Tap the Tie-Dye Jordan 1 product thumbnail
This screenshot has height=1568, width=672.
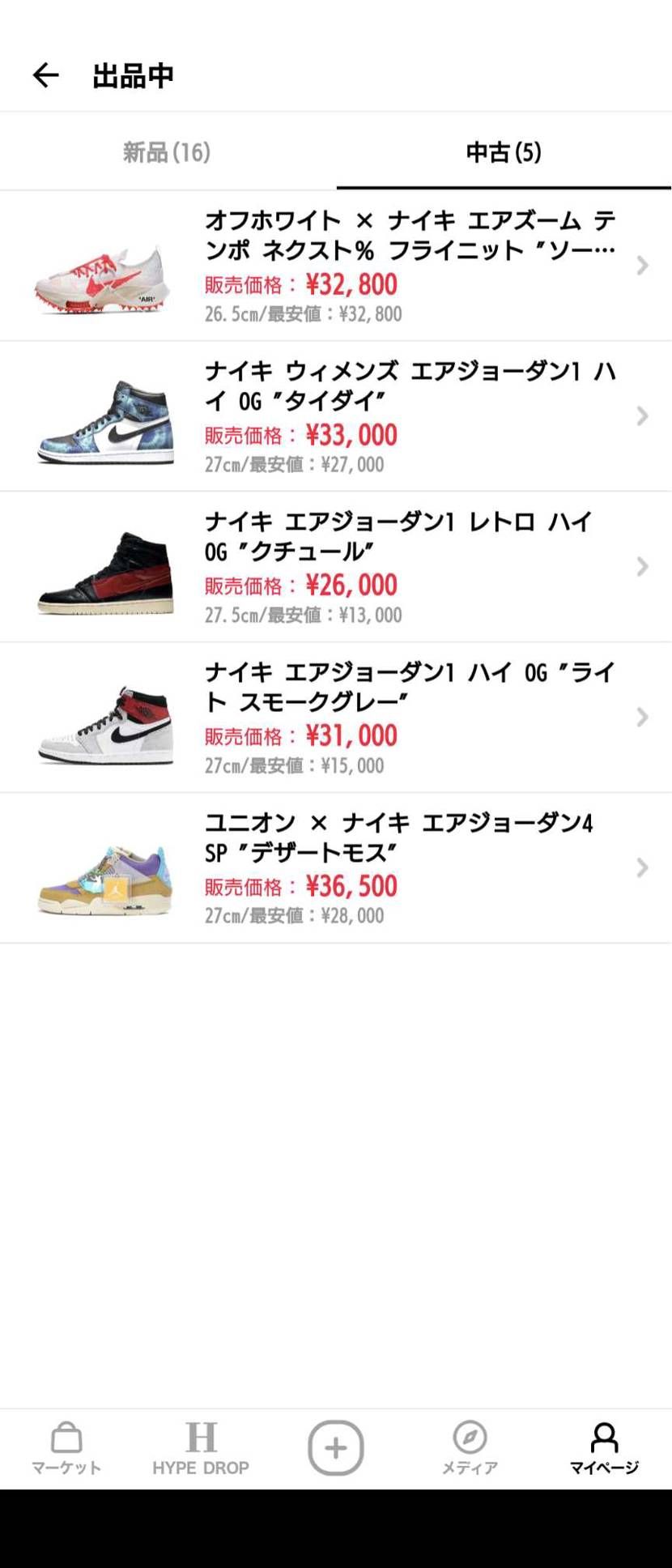click(x=105, y=416)
